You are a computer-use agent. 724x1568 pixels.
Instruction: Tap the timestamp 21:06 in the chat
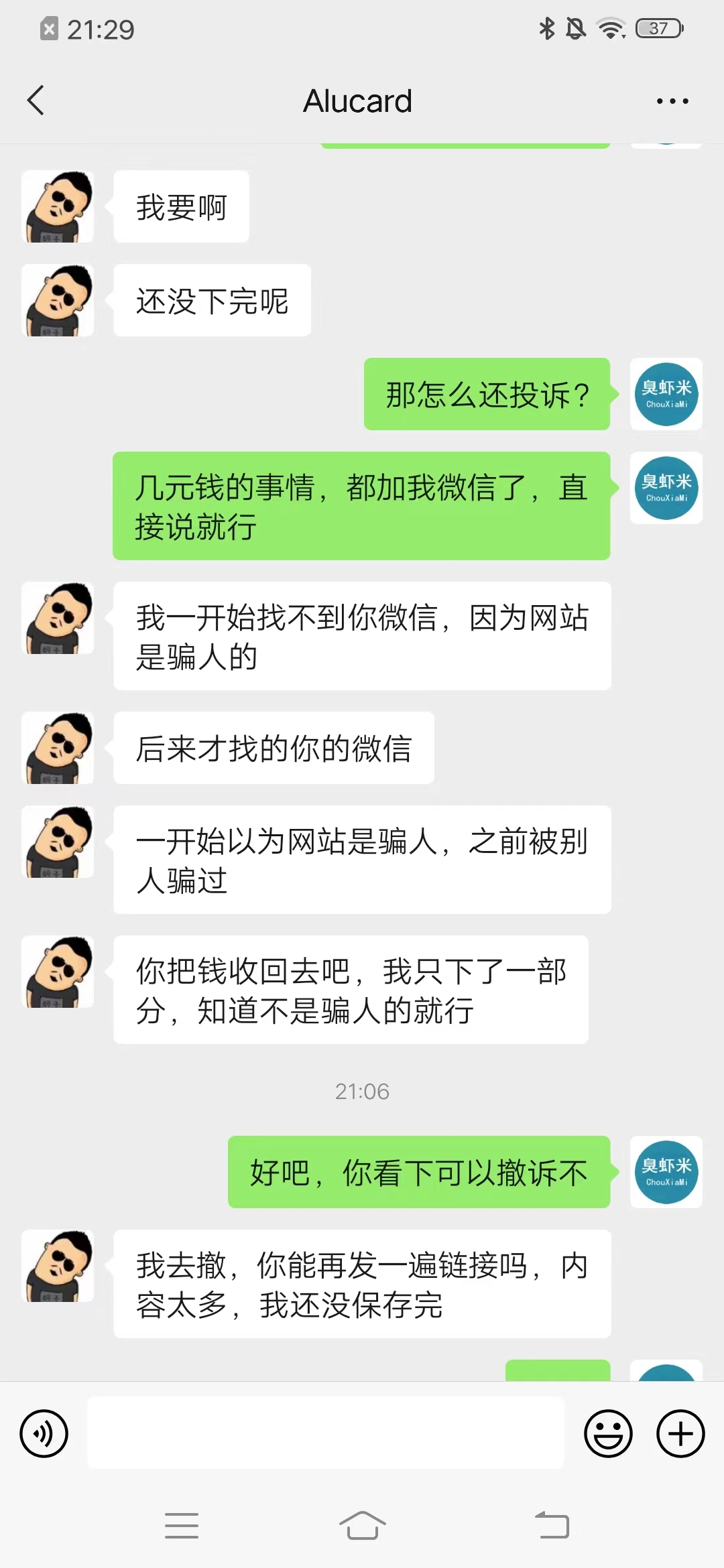pos(362,1091)
